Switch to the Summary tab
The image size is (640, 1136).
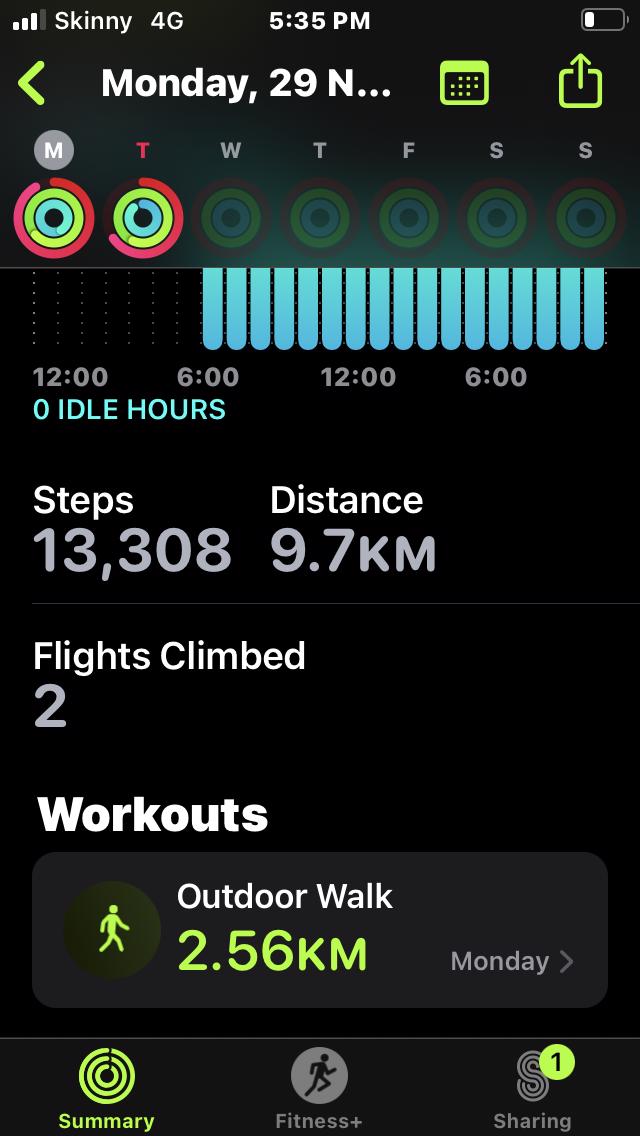tap(106, 1090)
